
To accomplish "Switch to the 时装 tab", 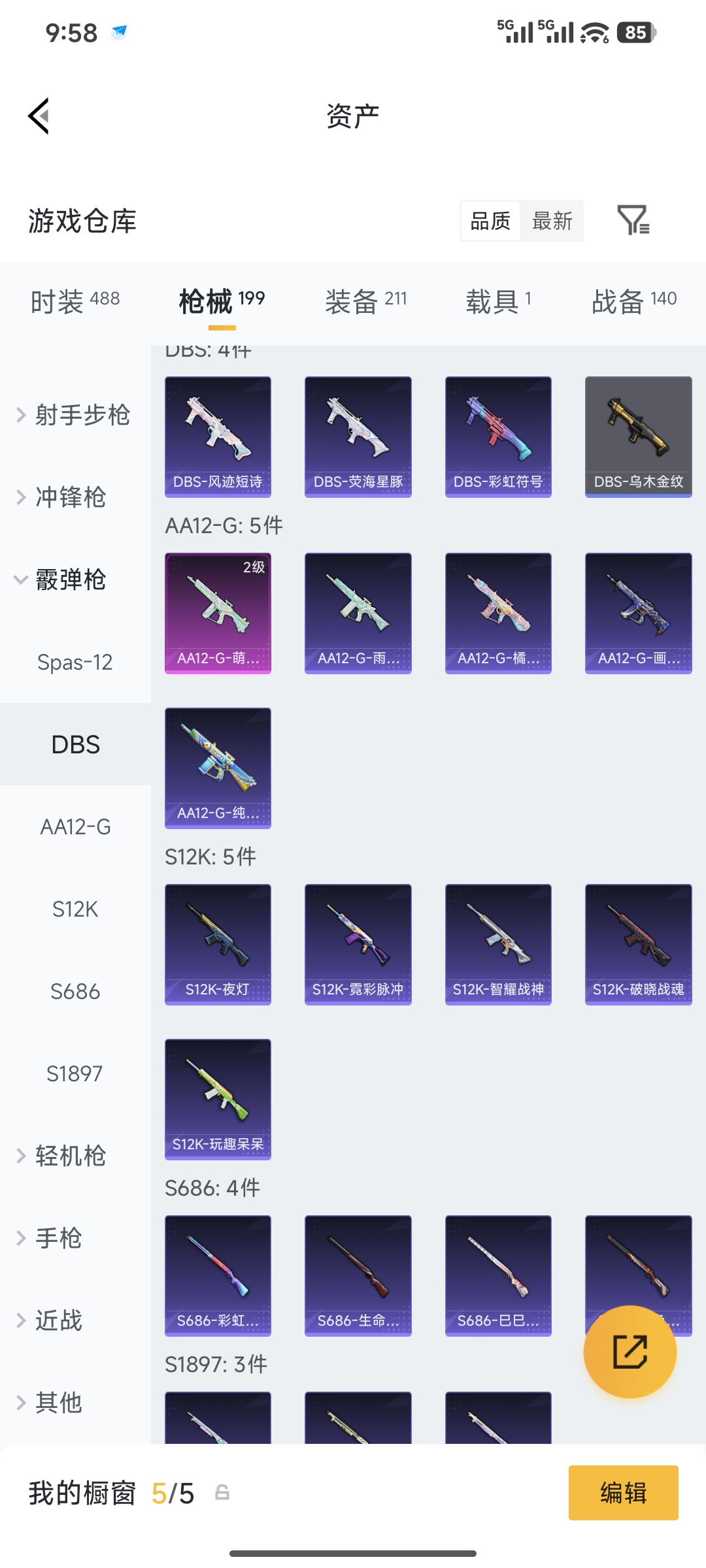I will point(75,301).
